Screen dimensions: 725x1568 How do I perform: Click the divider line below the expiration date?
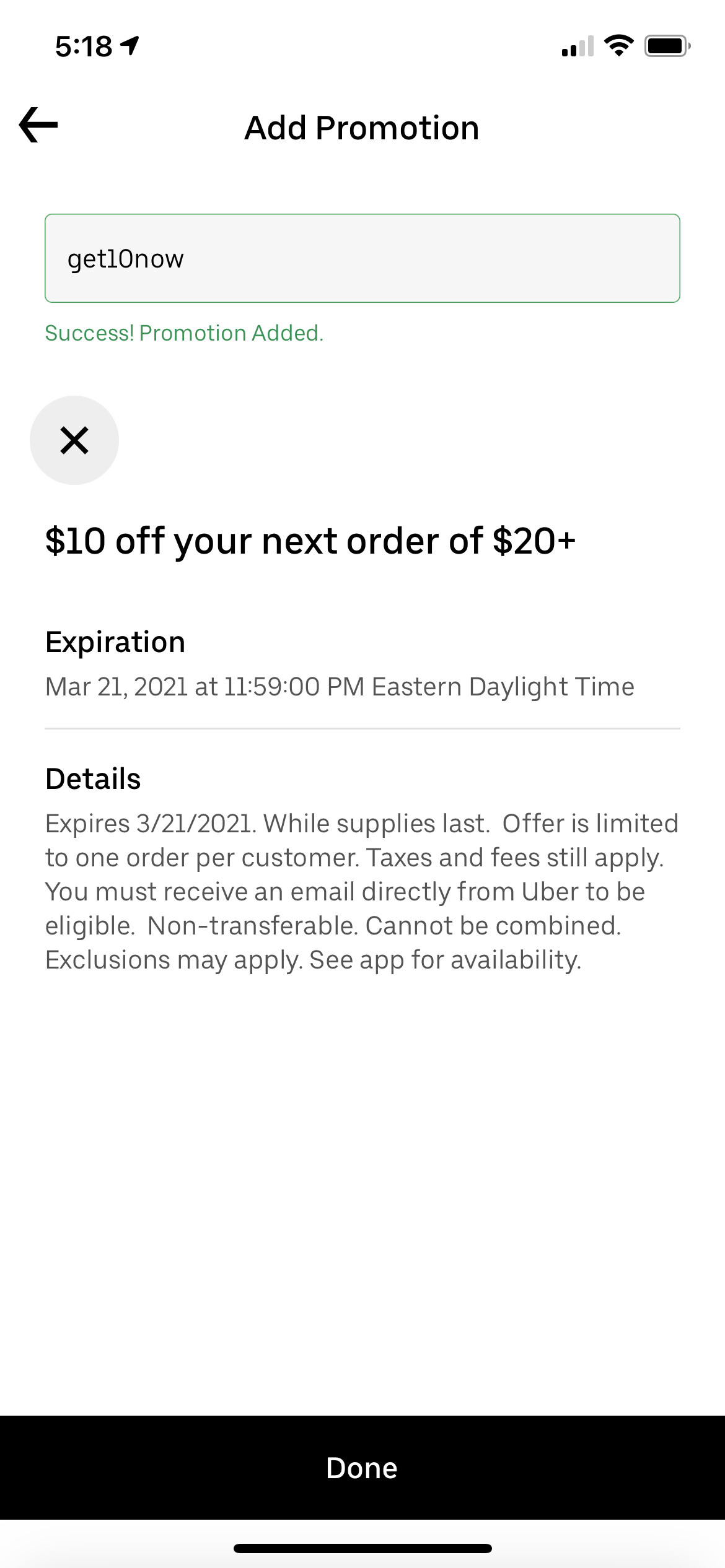tap(362, 729)
